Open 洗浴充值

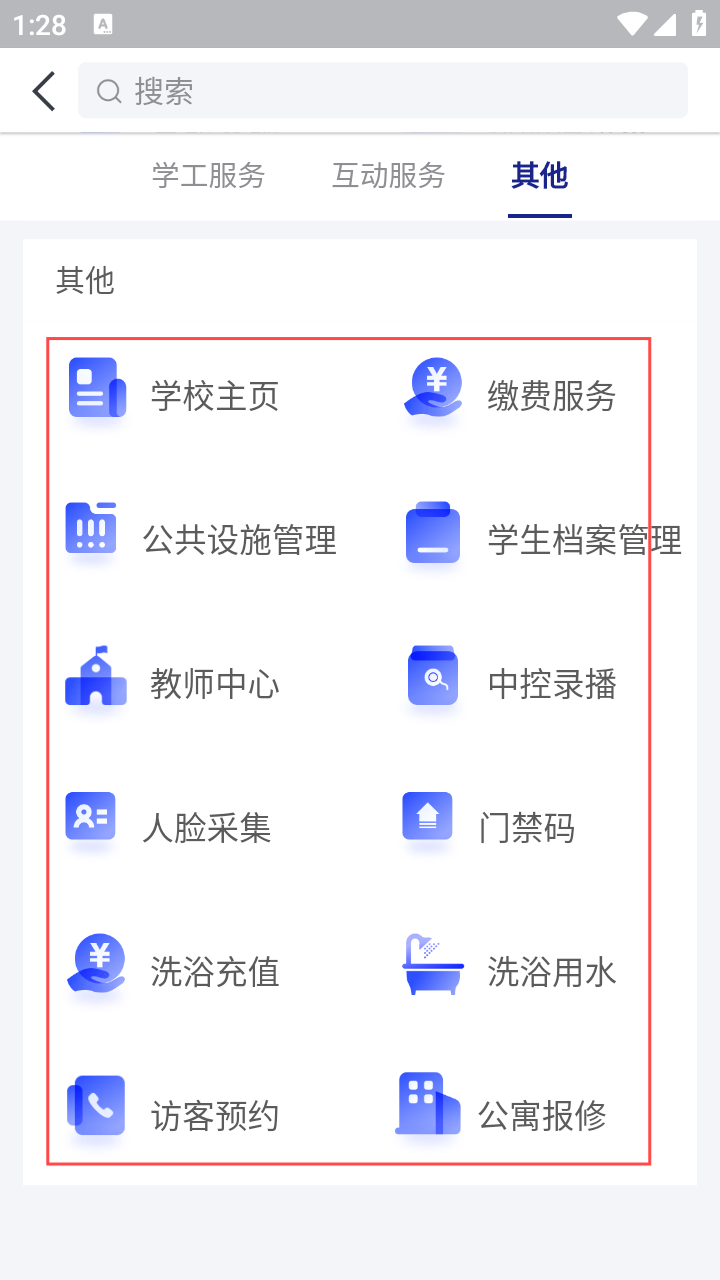174,971
